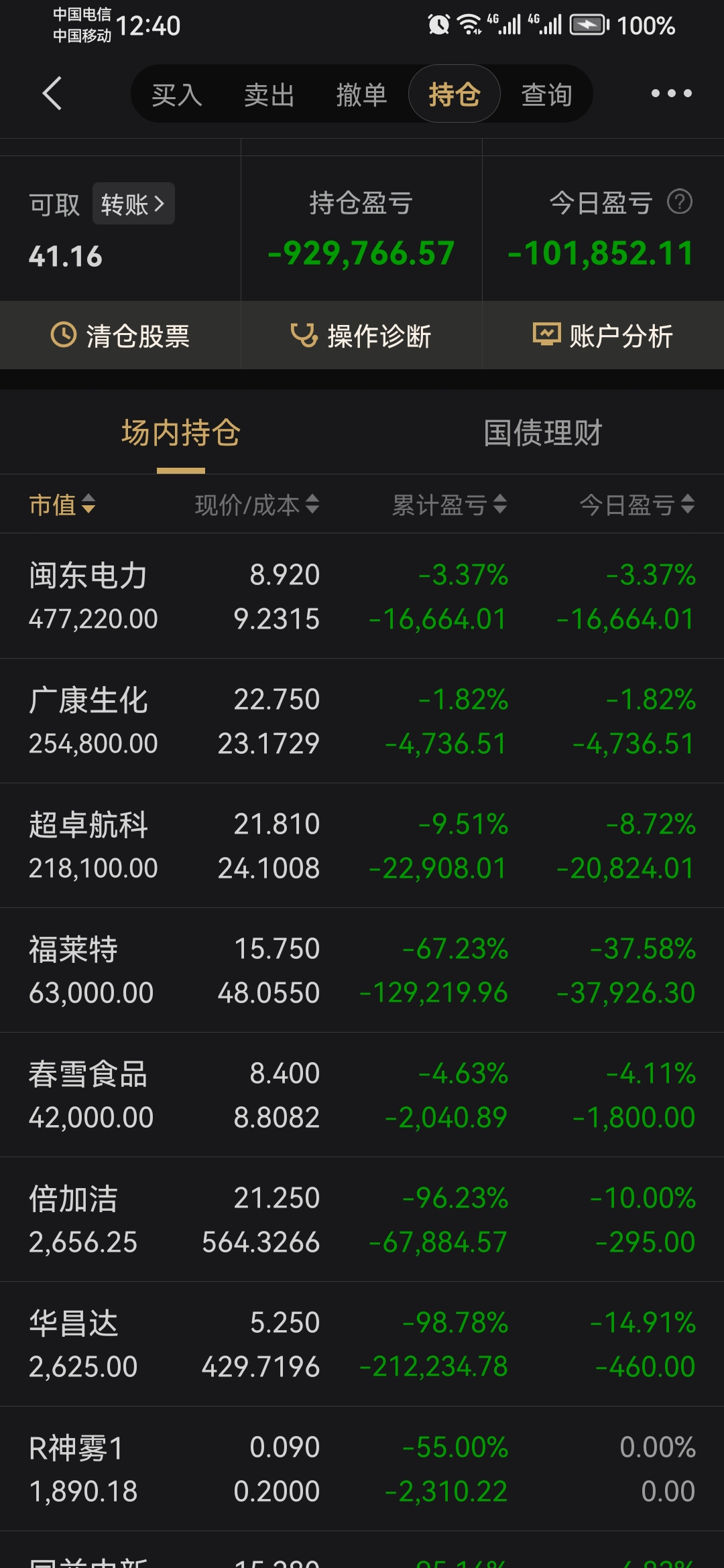Open the three-dot overflow menu

(x=671, y=94)
